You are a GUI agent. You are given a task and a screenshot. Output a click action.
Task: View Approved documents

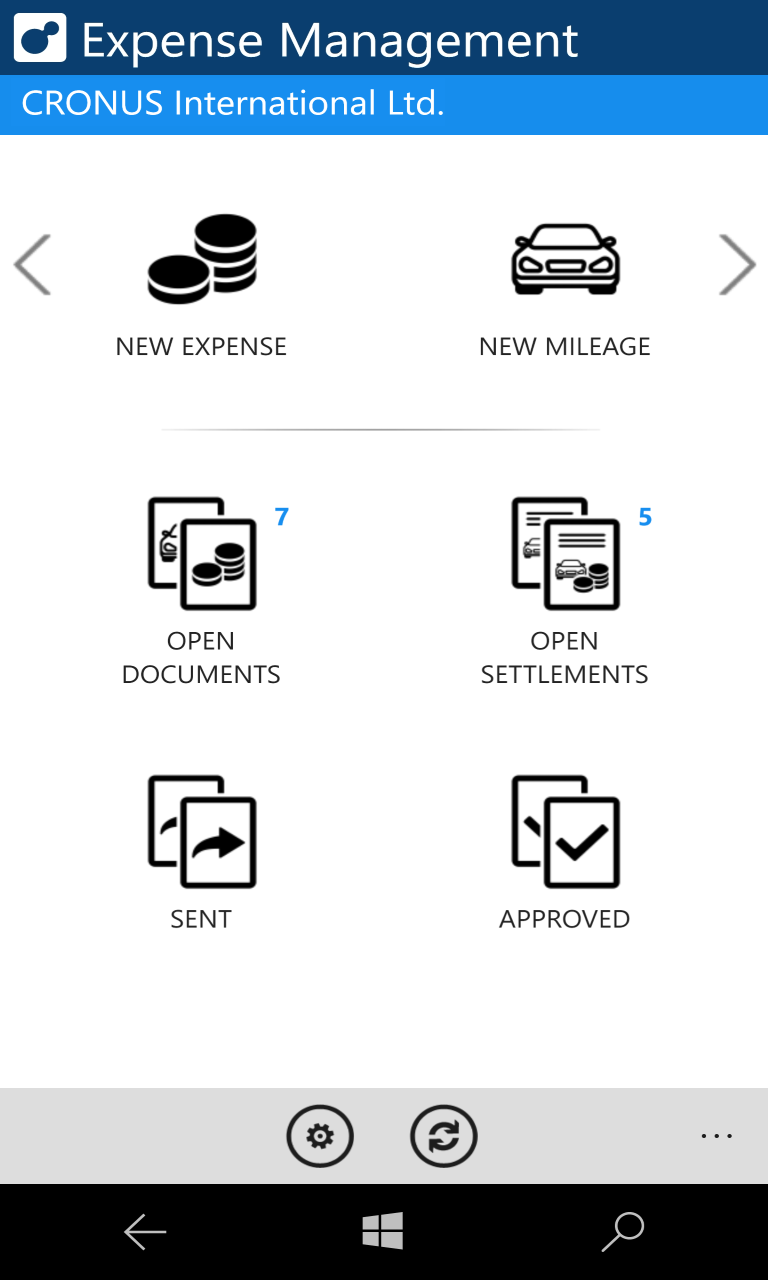point(565,850)
